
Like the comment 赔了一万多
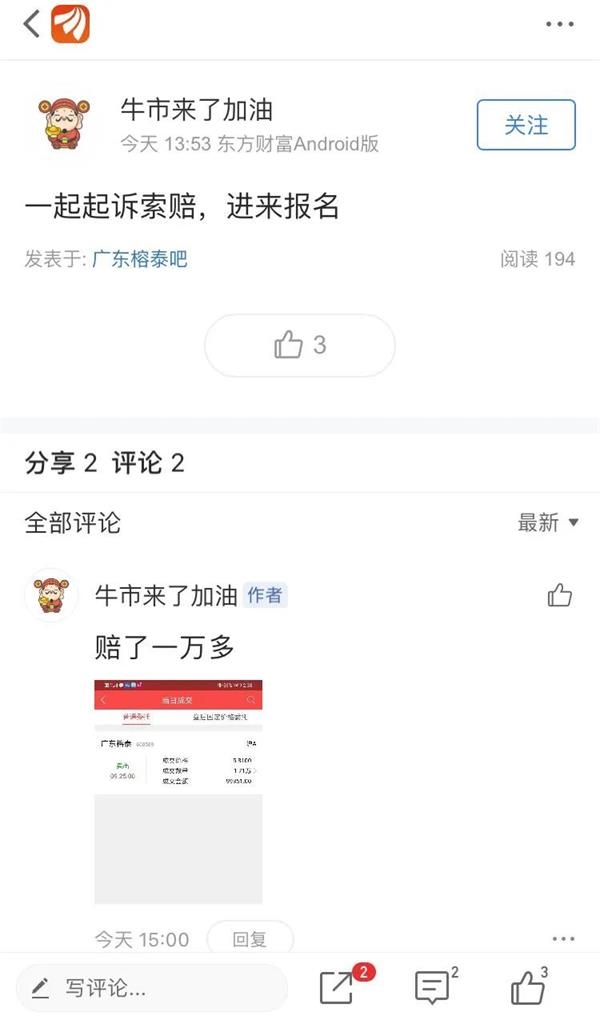pos(559,596)
